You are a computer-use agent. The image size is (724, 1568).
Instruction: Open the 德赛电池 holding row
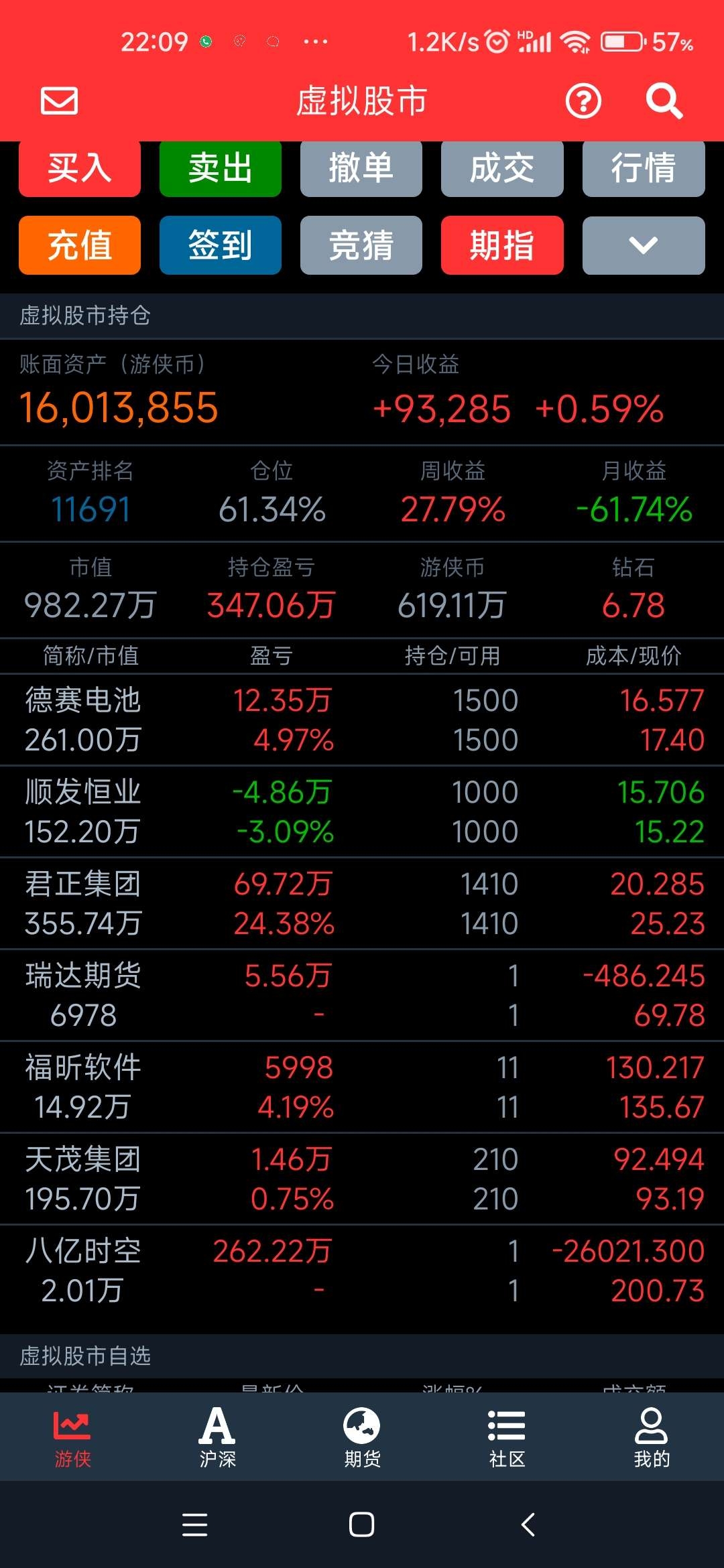tap(362, 720)
